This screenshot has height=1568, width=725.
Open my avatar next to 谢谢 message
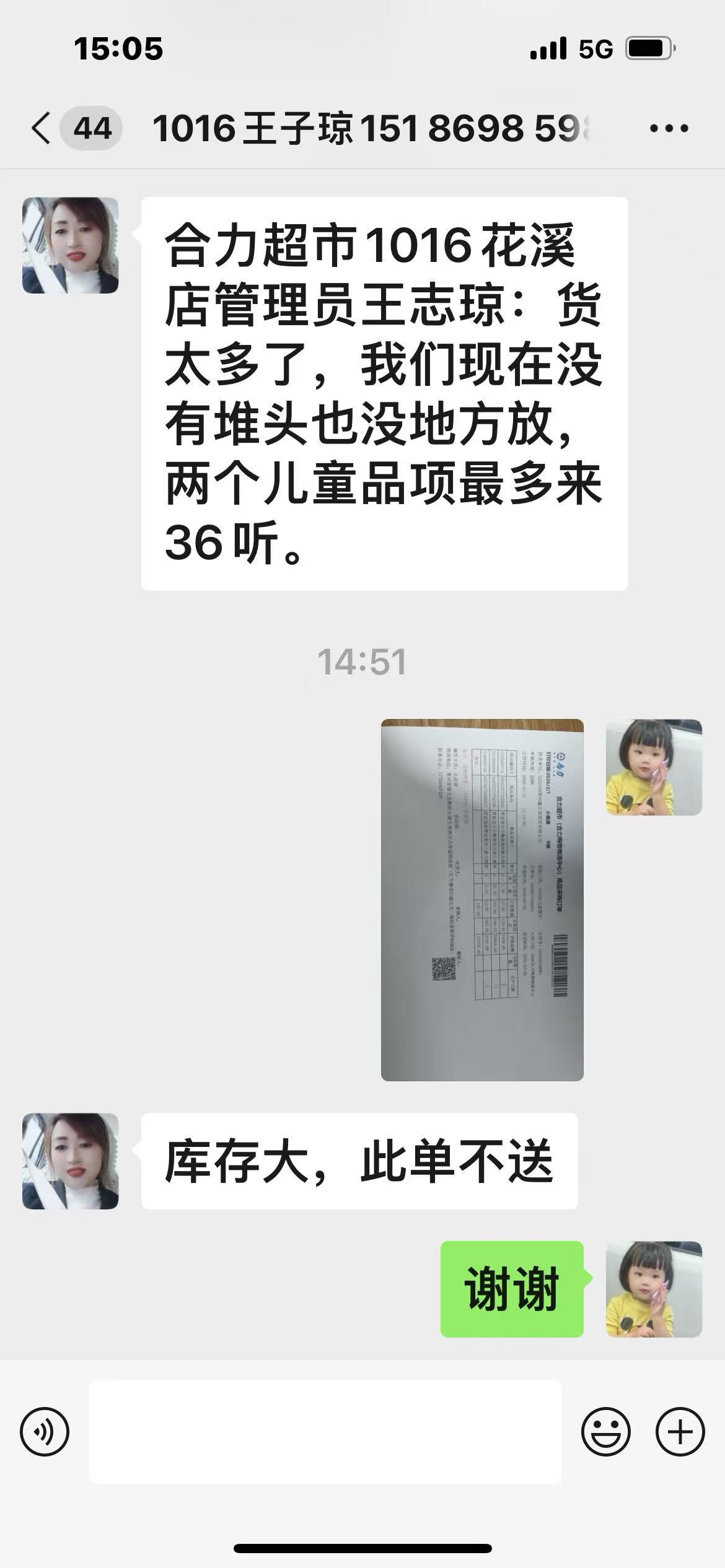[x=654, y=1289]
